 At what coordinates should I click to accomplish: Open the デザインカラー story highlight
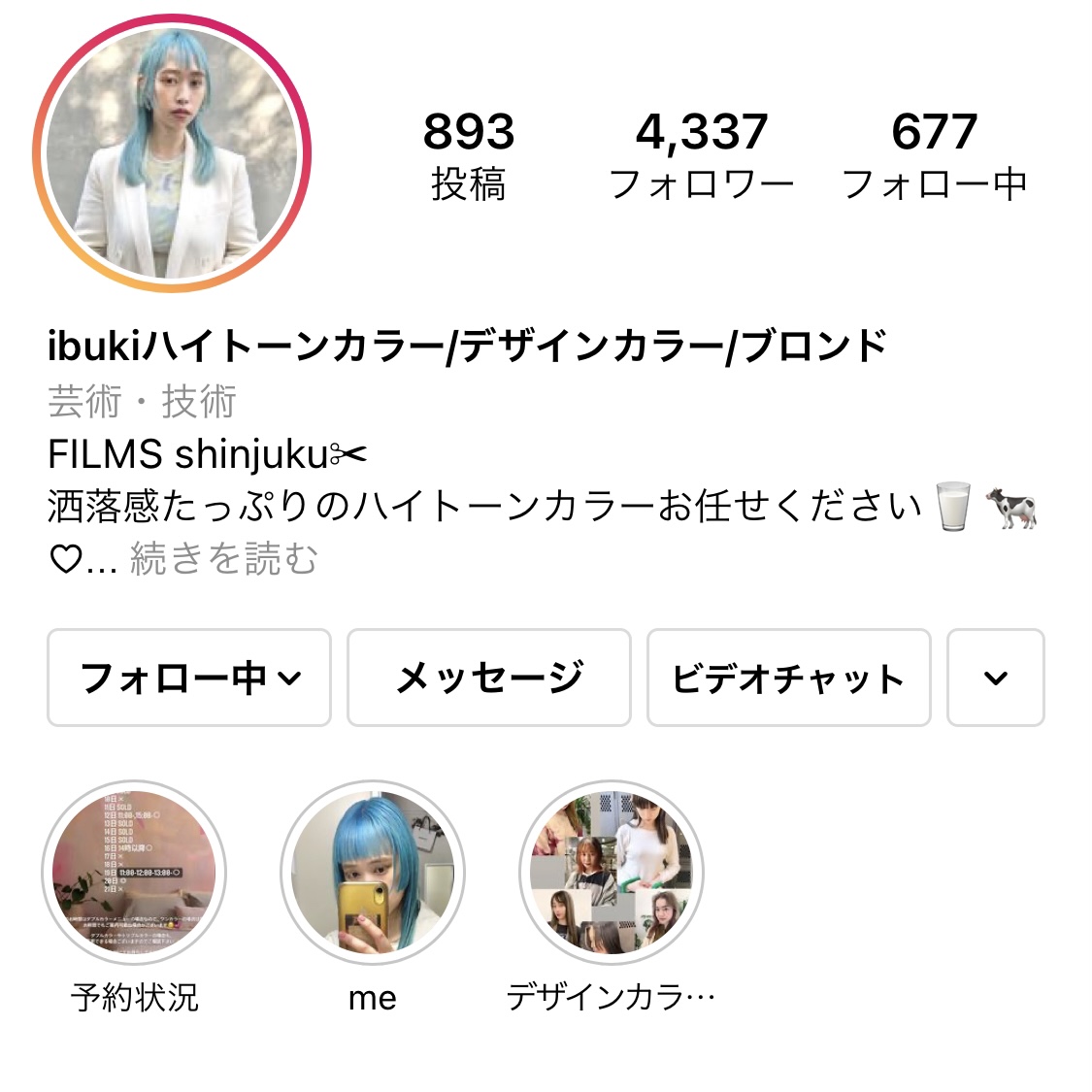coord(612,874)
